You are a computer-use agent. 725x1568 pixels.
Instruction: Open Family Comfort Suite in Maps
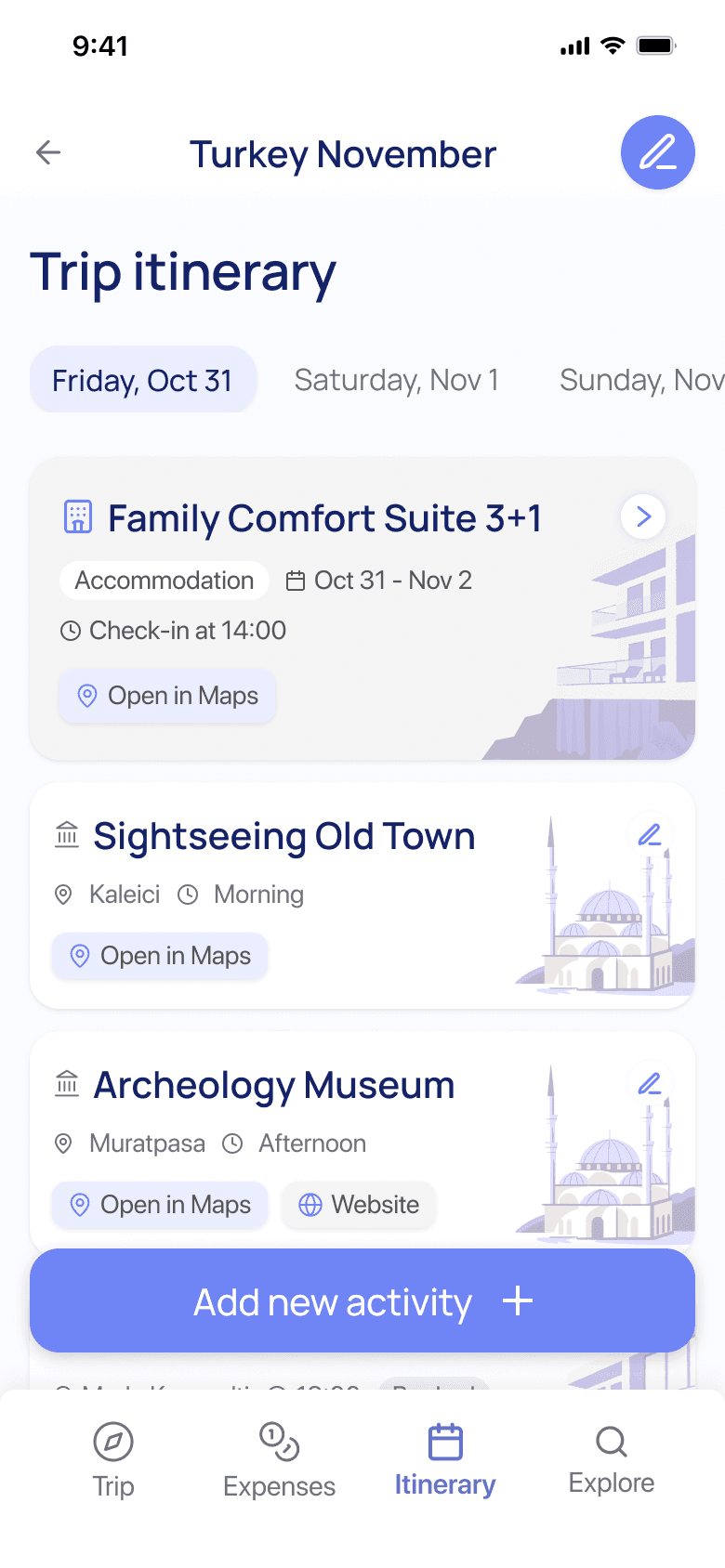167,696
